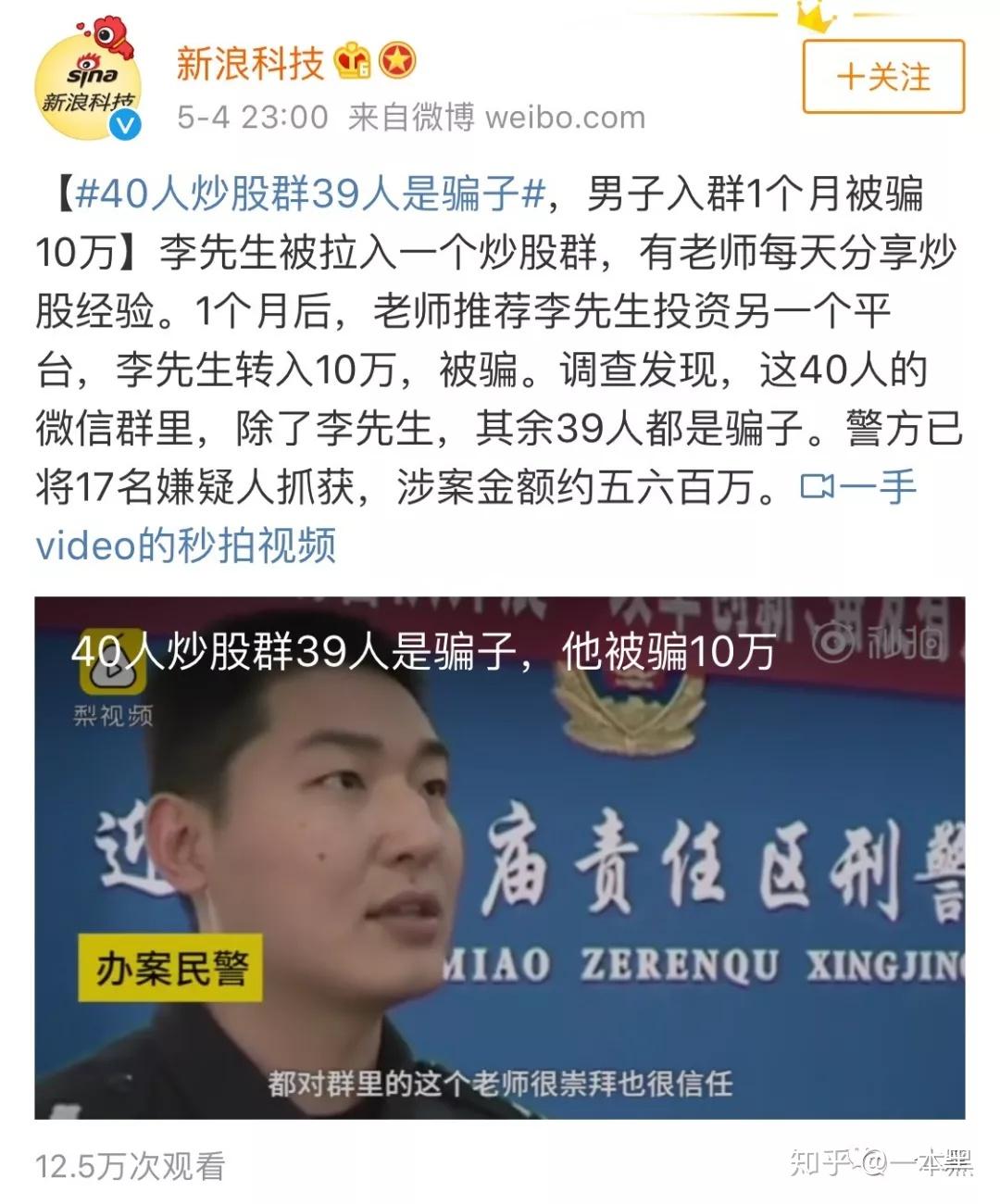Open hashtag #40人炒股群39人是骗子#
This screenshot has width=1000, height=1204.
point(310,194)
